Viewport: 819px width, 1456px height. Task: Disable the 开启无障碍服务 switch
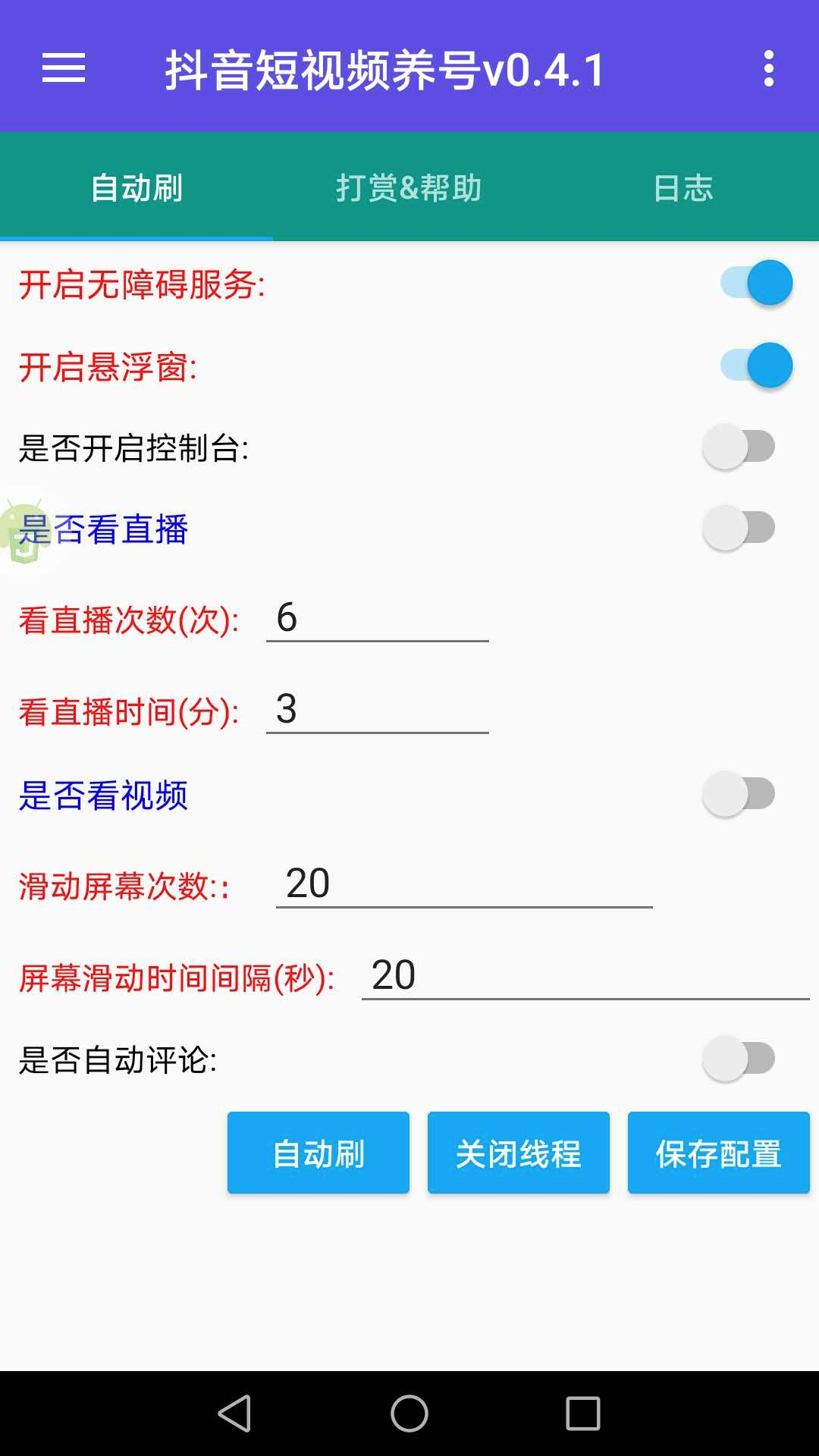click(x=756, y=283)
